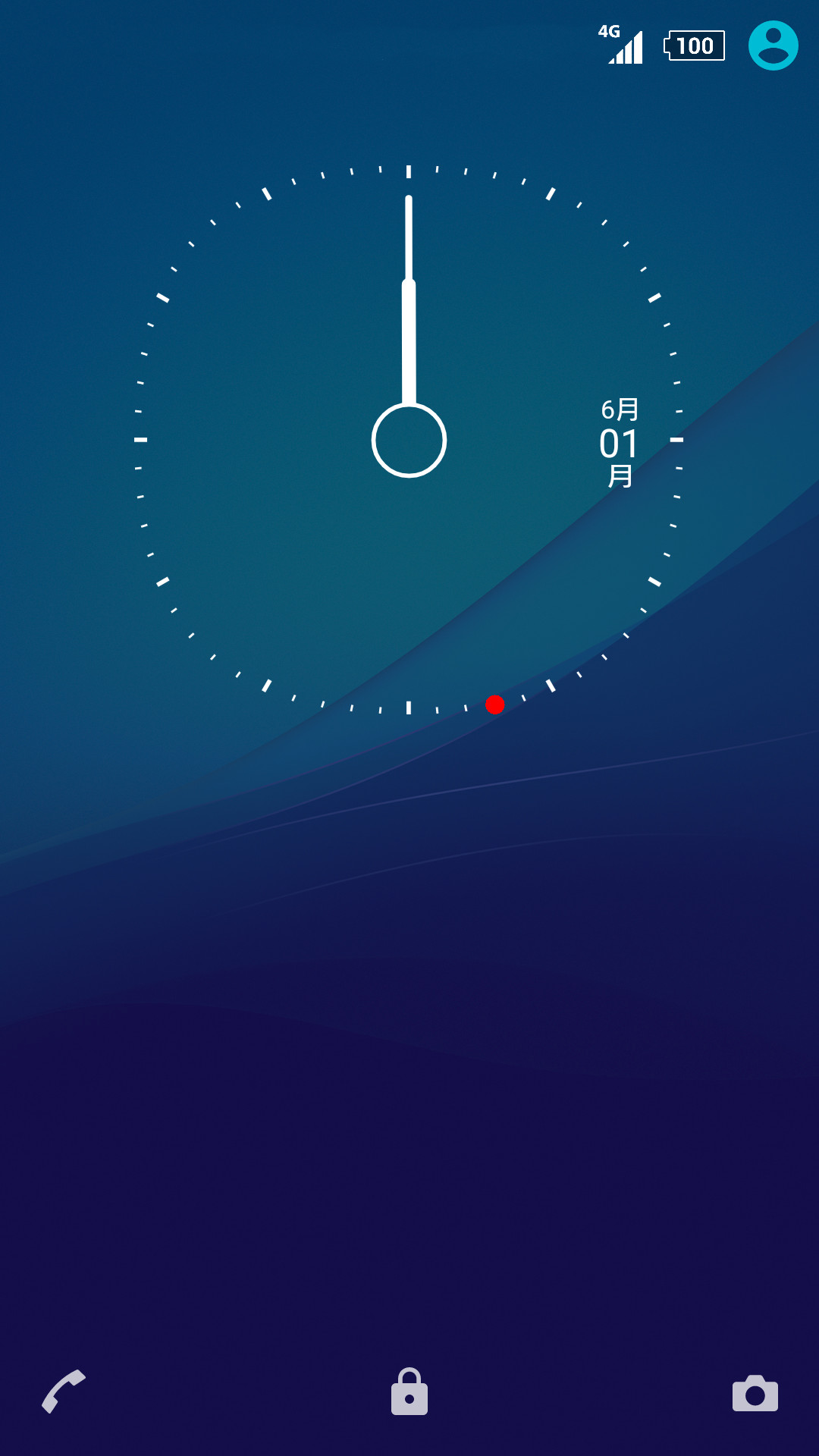Image resolution: width=819 pixels, height=1456 pixels.
Task: Tap the lock icon to unlock
Action: click(409, 1392)
